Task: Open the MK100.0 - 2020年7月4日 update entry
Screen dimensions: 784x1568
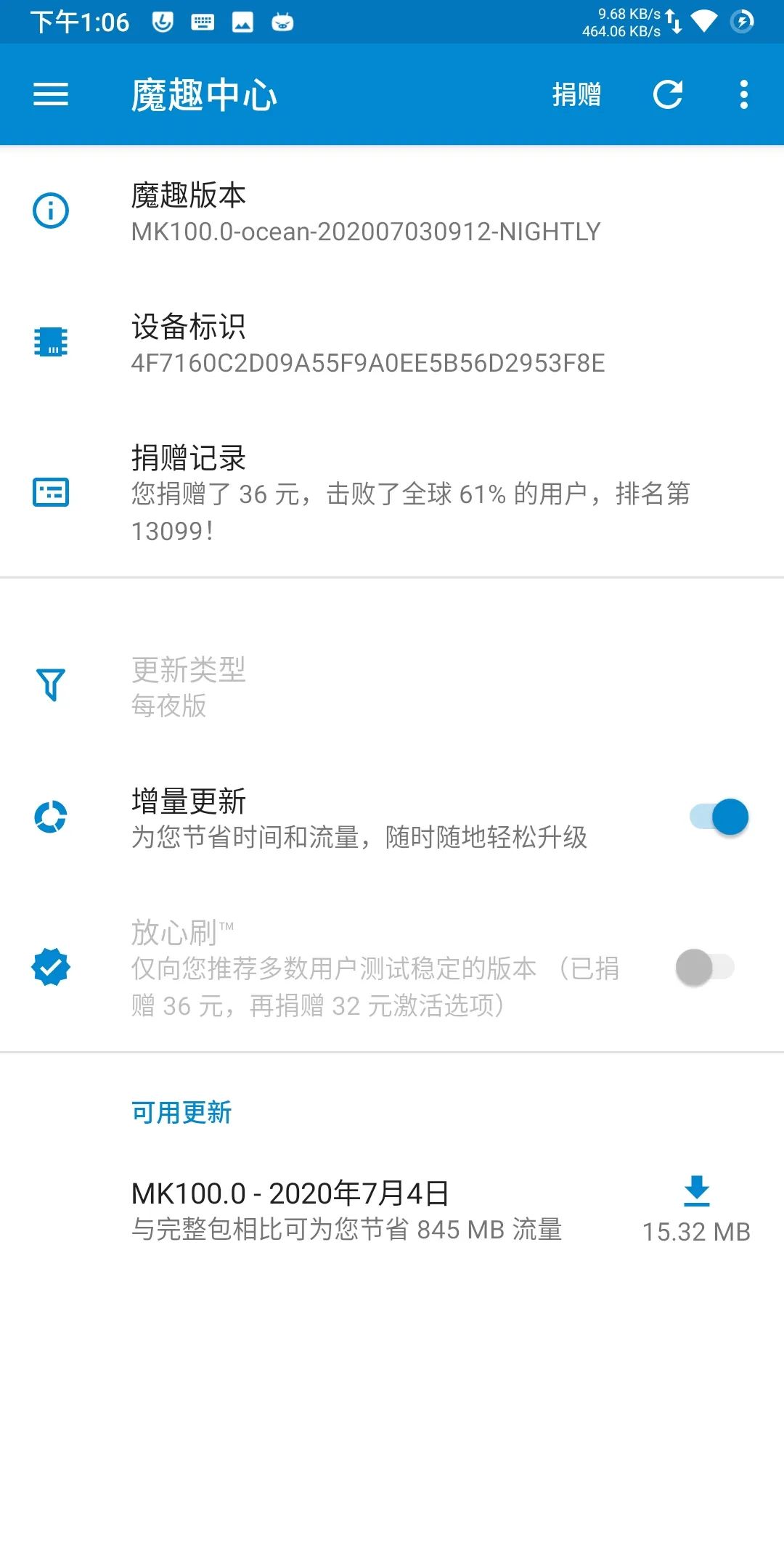Action: point(392,1210)
